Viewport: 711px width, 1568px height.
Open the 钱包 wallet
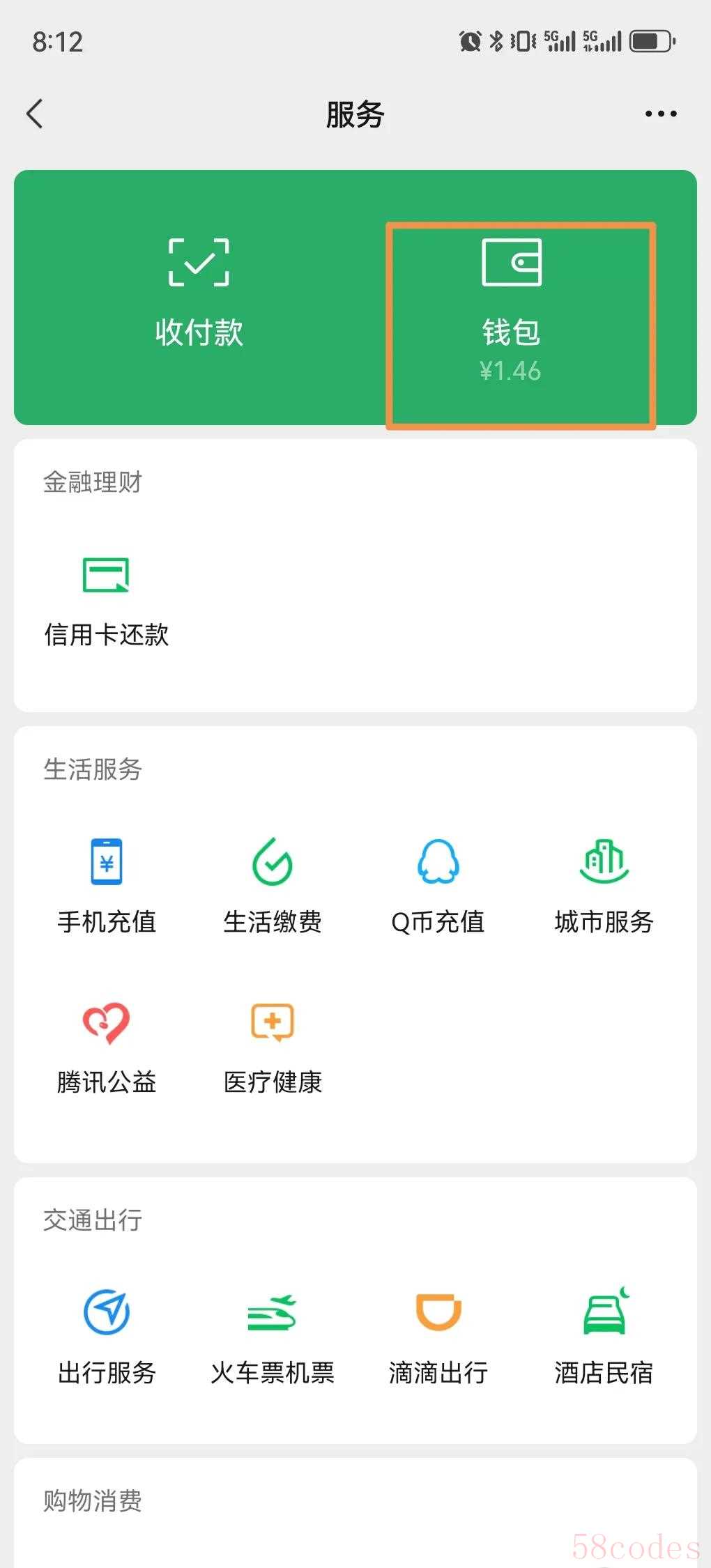pos(512,311)
